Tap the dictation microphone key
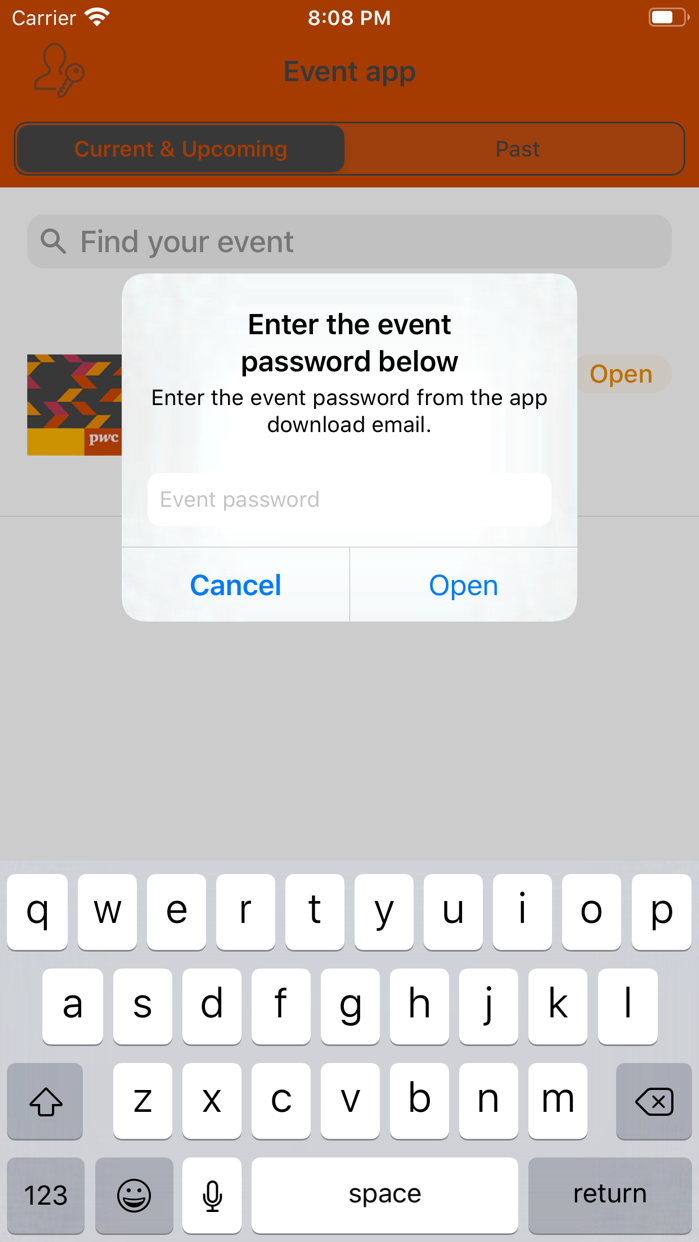 click(x=212, y=1194)
